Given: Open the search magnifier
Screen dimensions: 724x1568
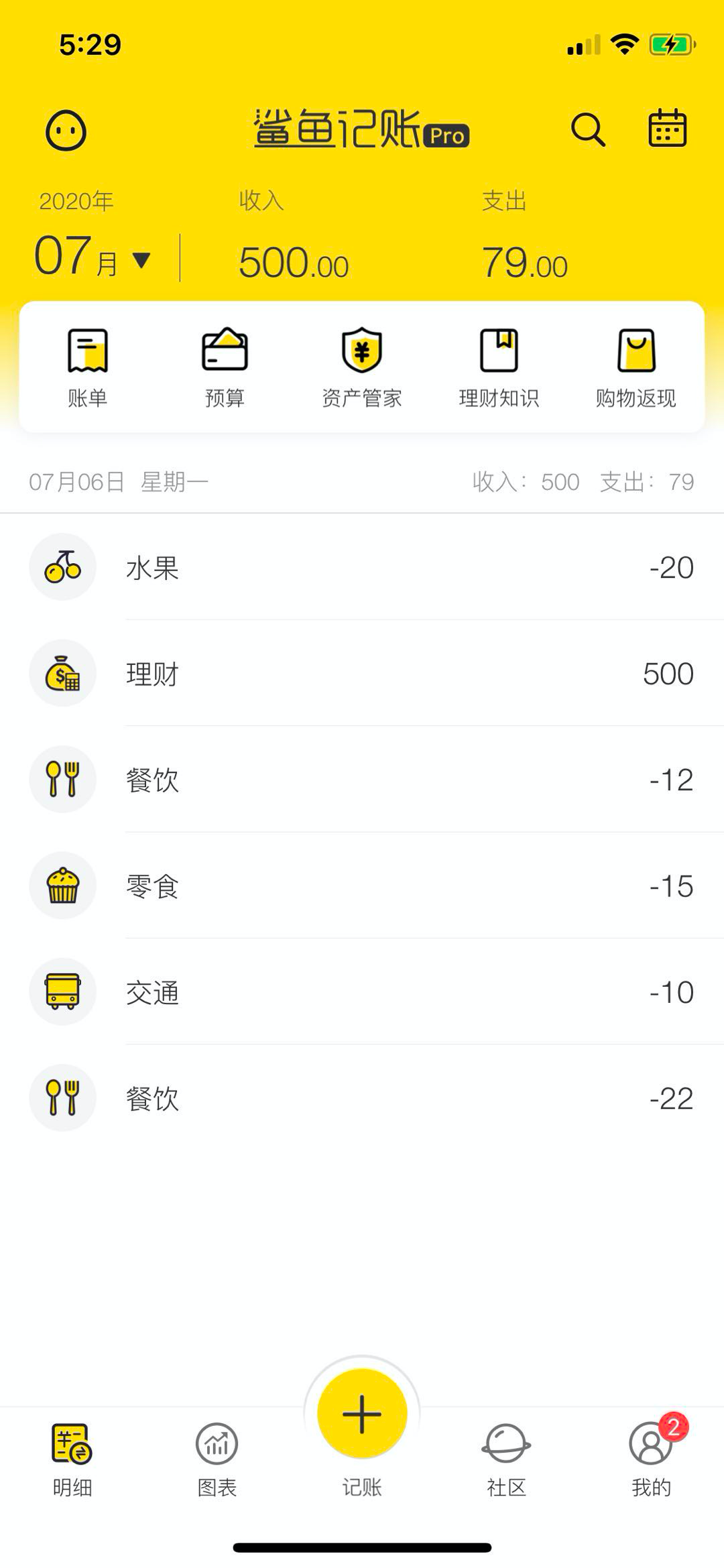Looking at the screenshot, I should [x=588, y=129].
